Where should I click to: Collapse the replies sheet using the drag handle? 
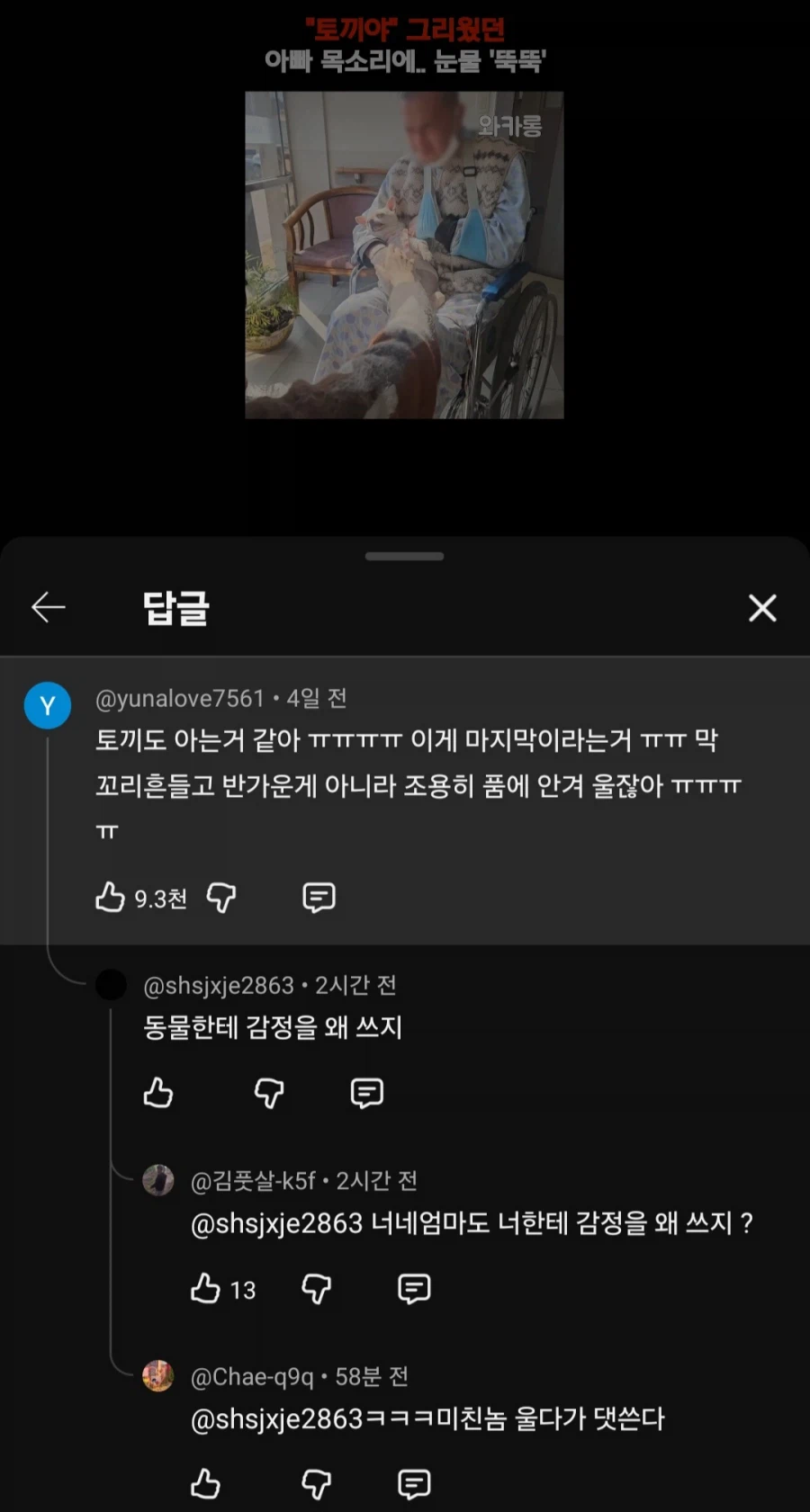tap(404, 556)
